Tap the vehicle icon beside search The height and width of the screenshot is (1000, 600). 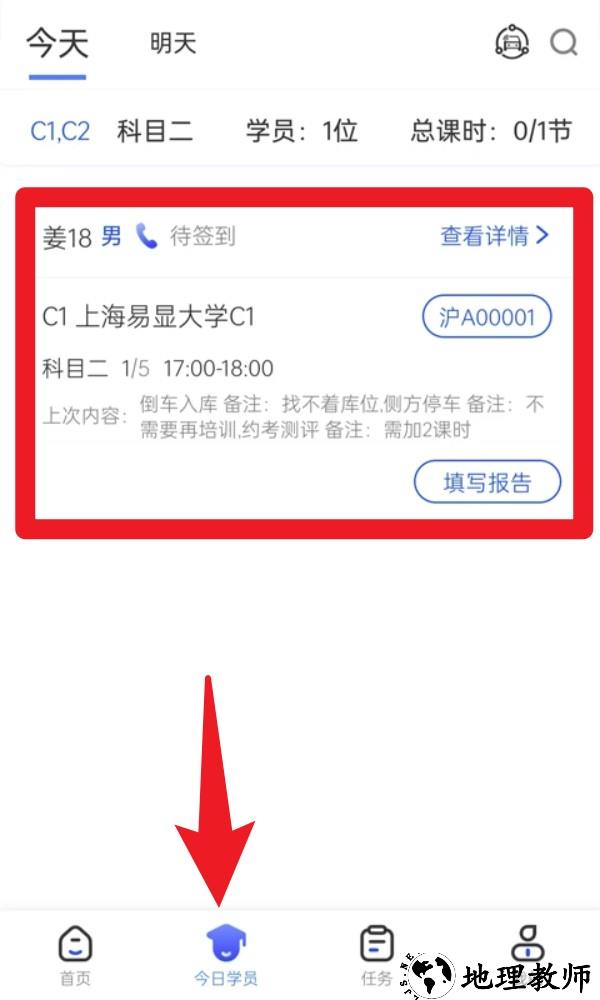[x=512, y=43]
